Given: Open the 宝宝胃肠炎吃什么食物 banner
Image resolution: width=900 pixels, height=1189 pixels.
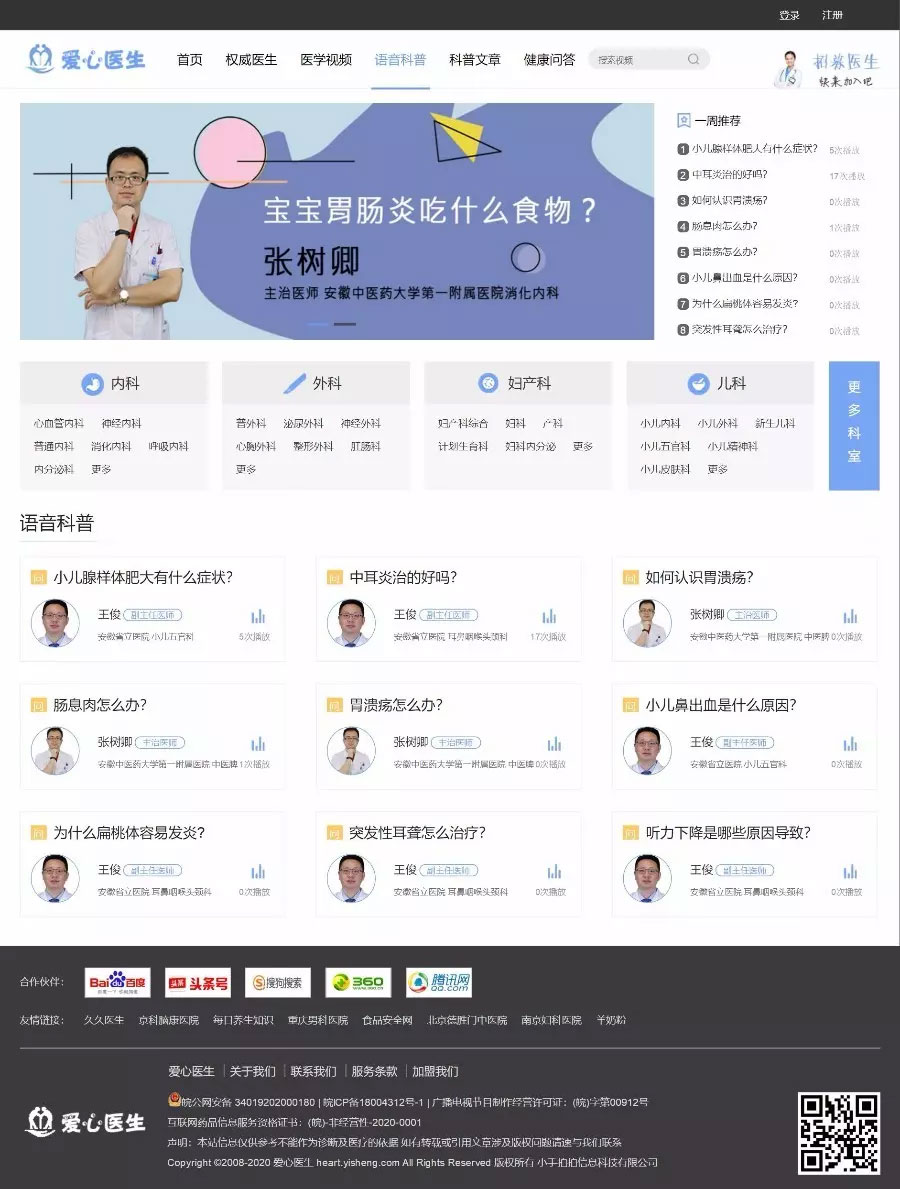Looking at the screenshot, I should point(337,221).
